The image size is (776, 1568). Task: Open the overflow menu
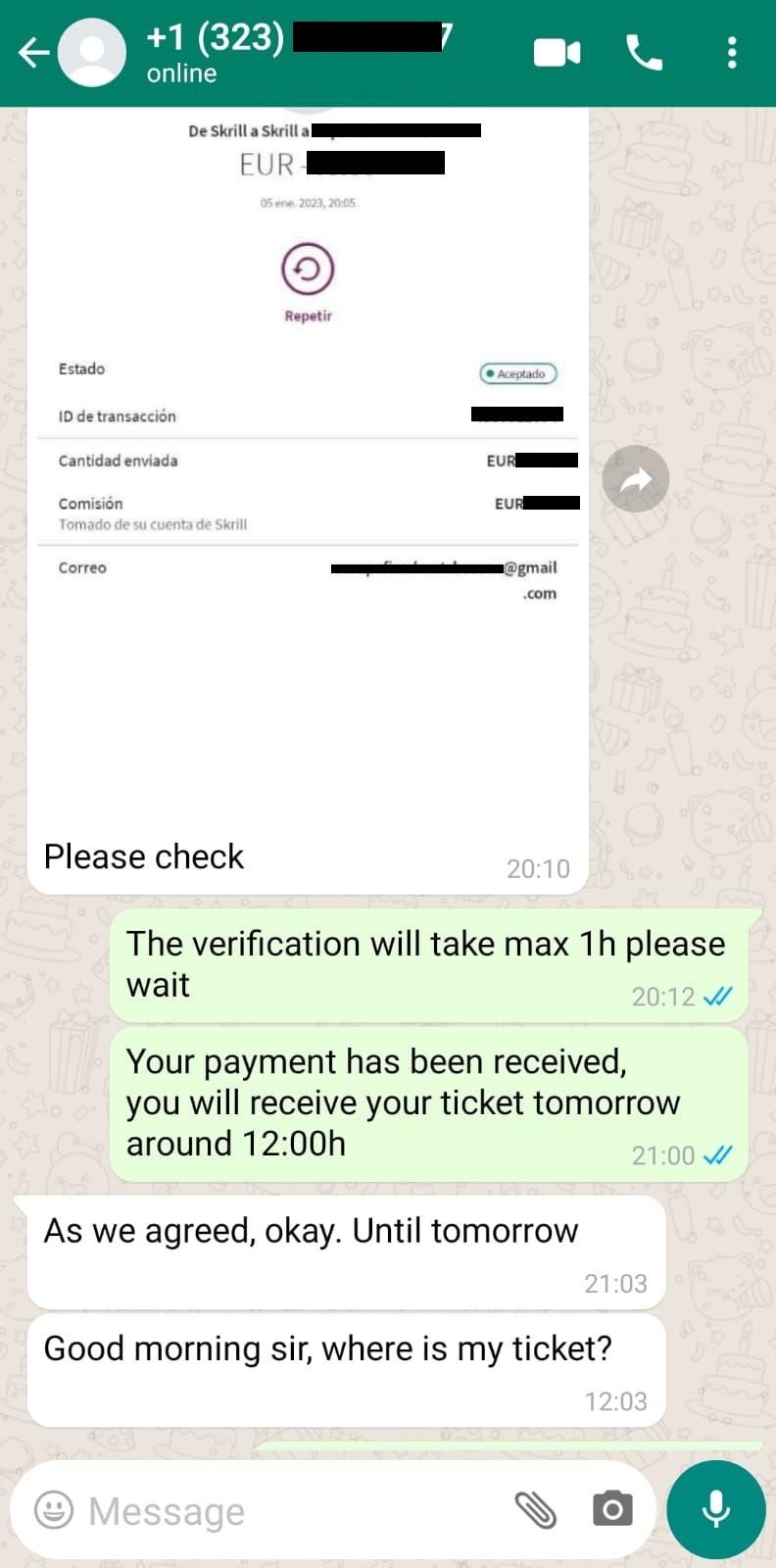[731, 53]
